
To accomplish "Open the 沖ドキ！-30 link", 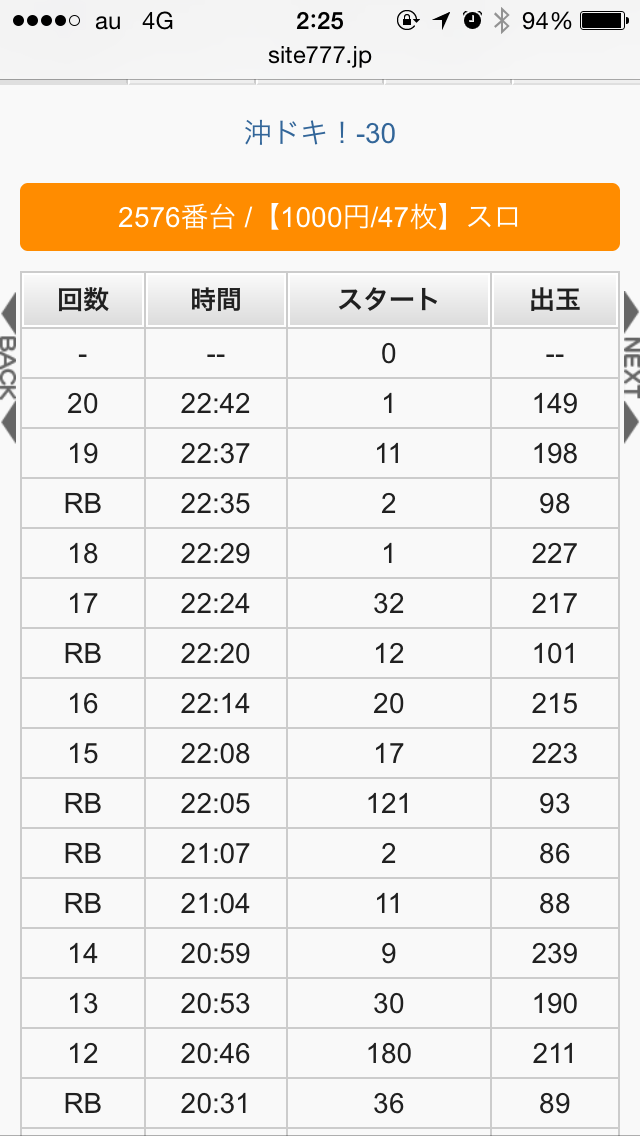I will [320, 132].
